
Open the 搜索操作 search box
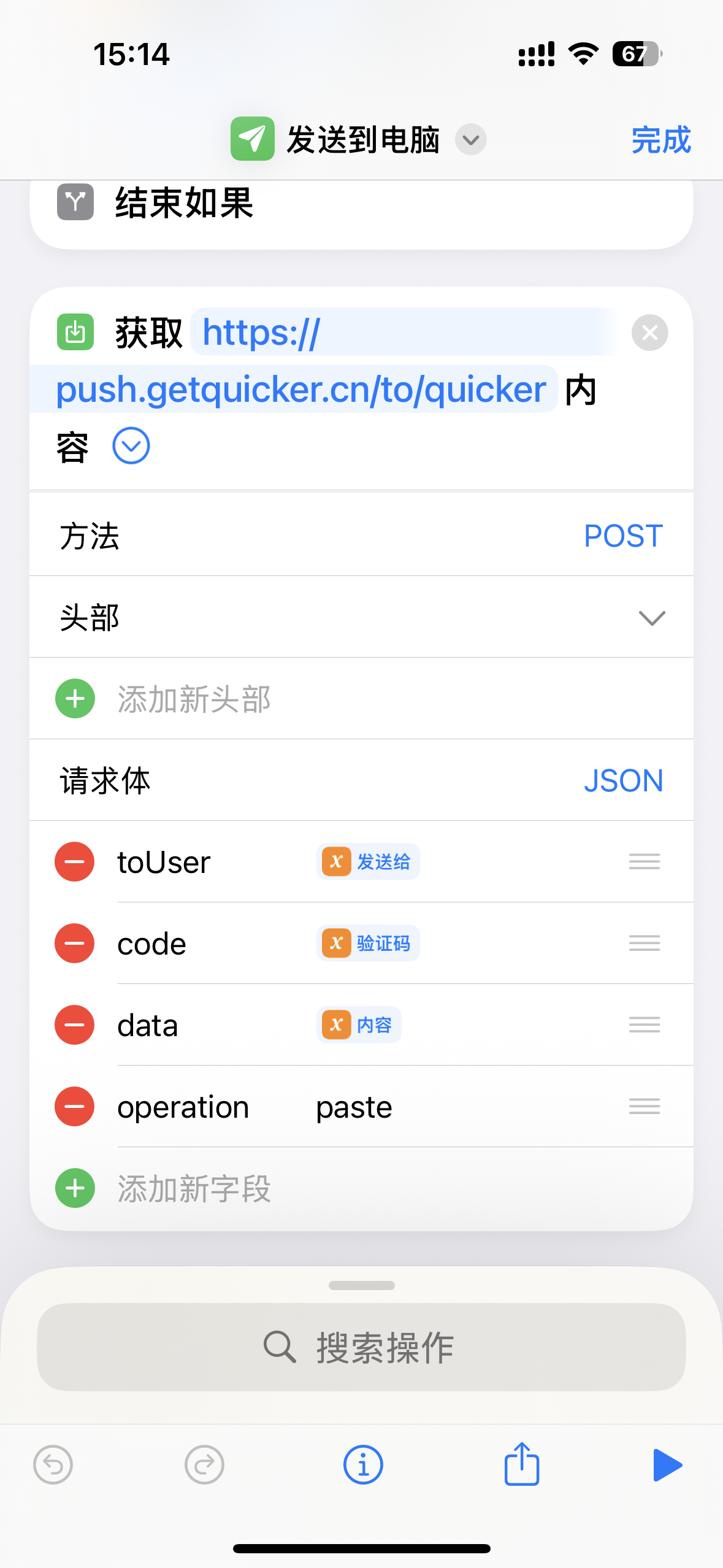click(361, 1347)
